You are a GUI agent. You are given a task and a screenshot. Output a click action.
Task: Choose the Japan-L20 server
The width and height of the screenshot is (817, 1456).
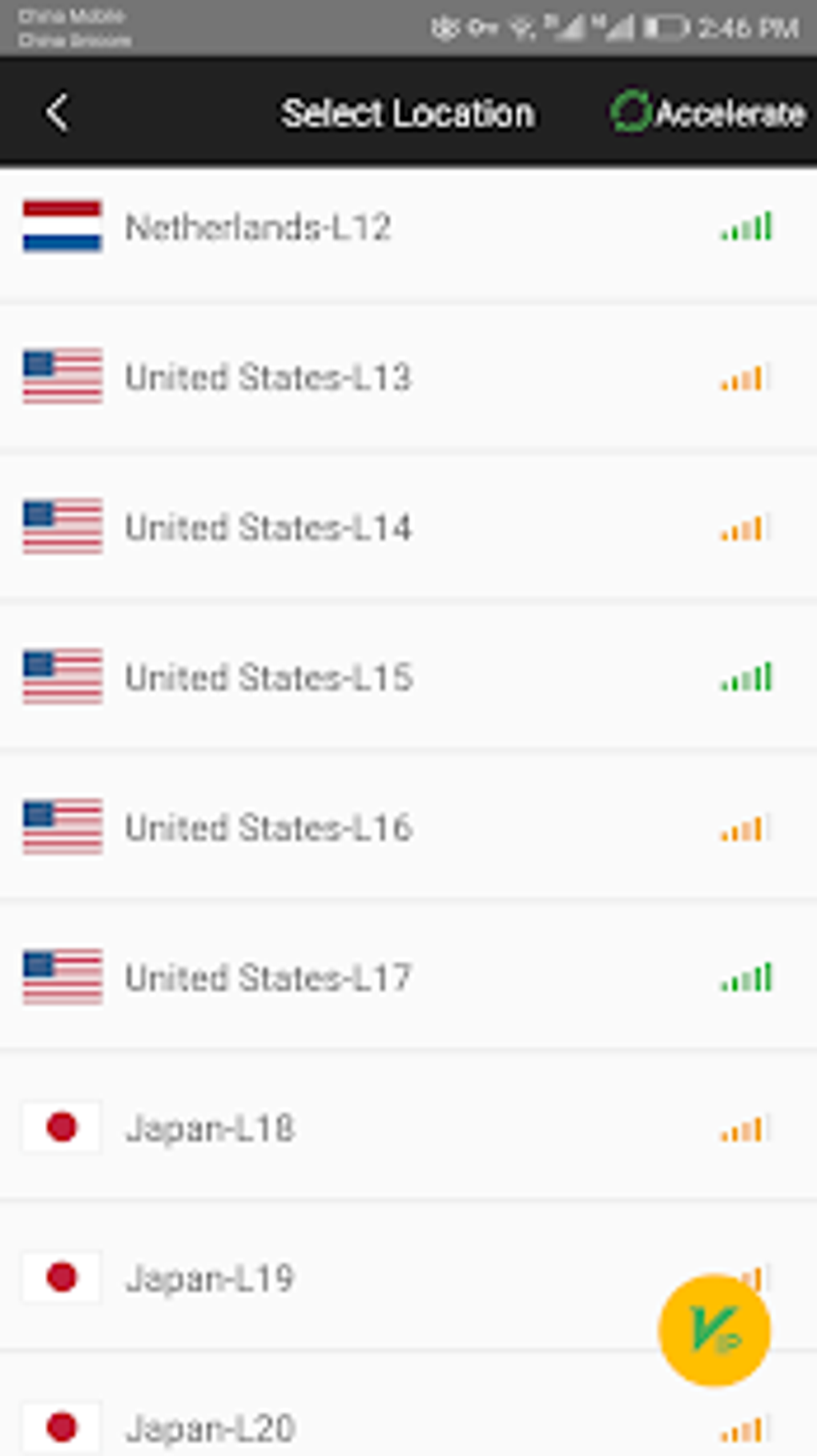[210, 1427]
